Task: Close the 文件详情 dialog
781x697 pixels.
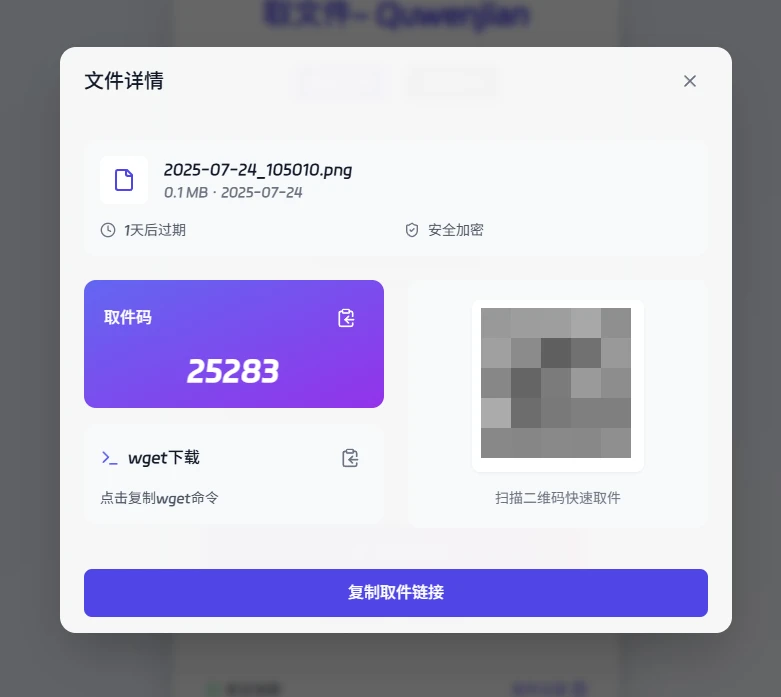Action: pos(689,81)
